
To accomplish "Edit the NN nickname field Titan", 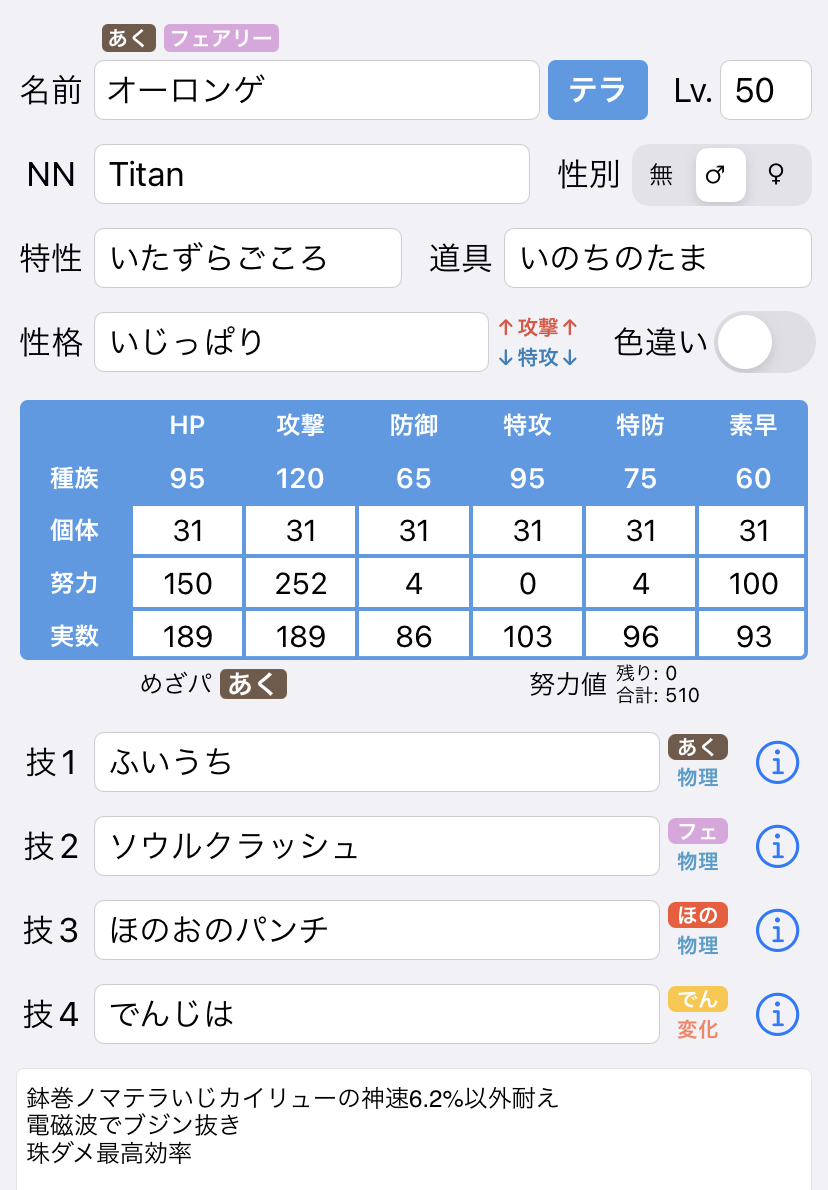I will point(311,174).
